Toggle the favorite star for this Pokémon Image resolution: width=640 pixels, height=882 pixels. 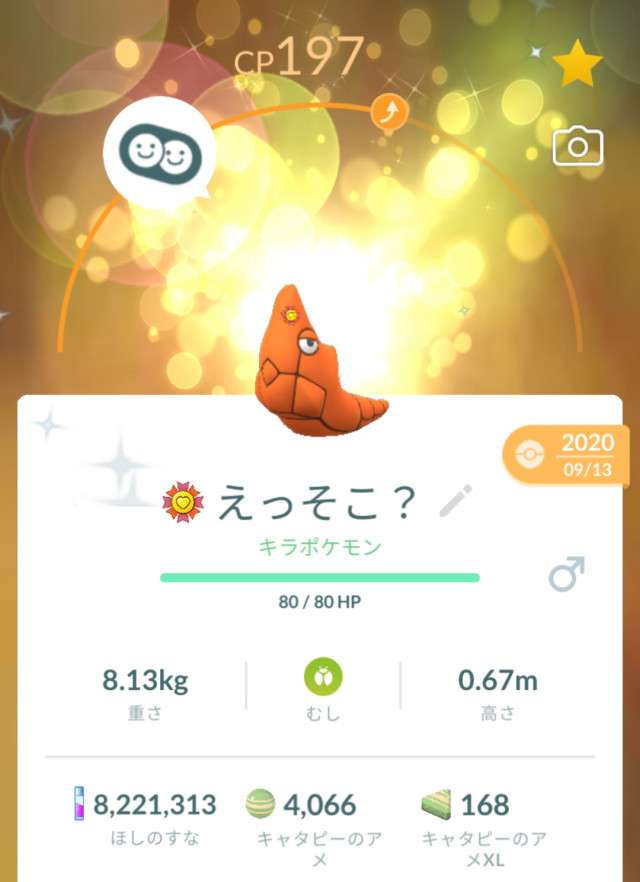(578, 65)
